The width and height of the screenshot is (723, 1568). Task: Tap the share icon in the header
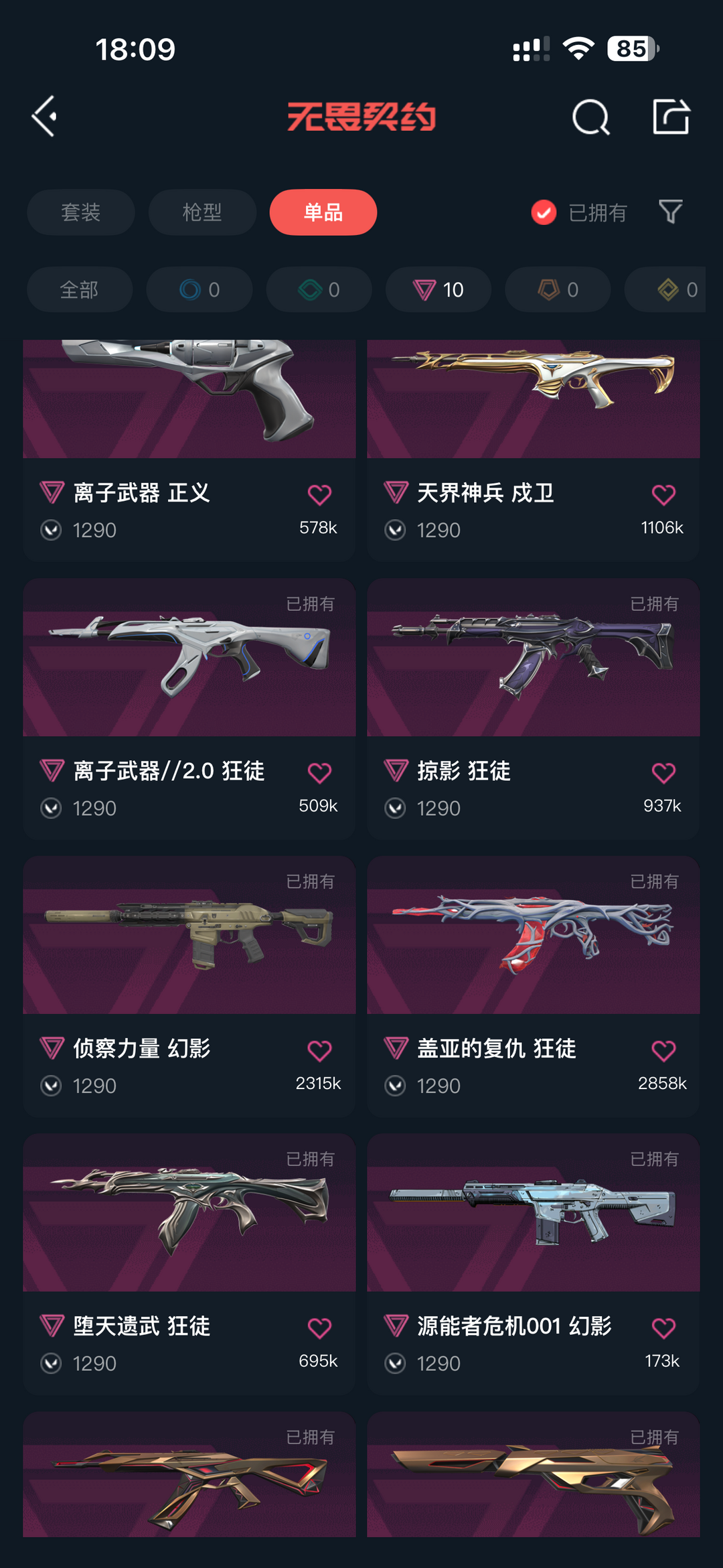671,117
